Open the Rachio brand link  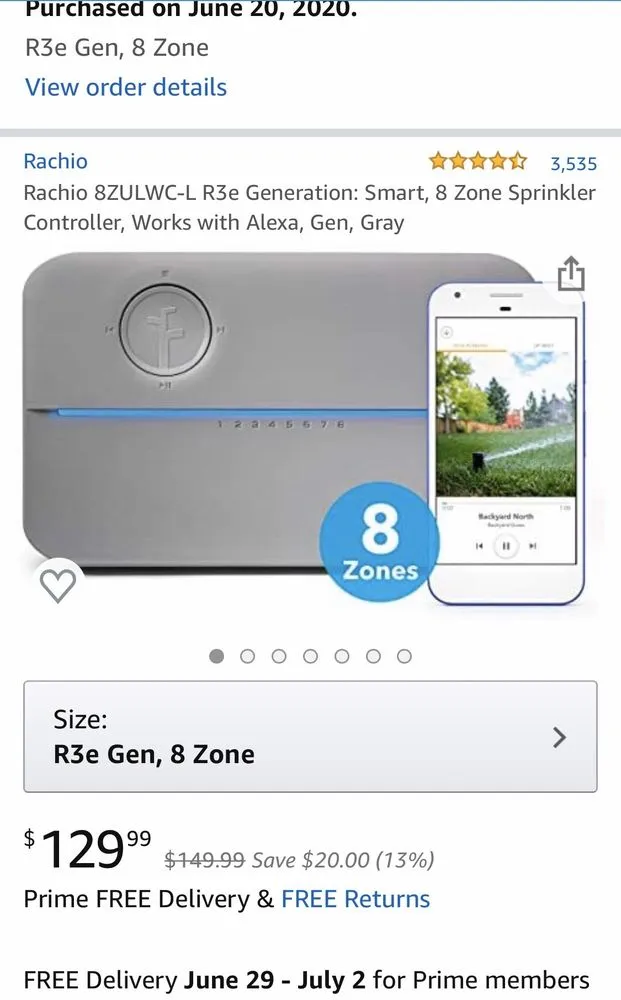point(56,161)
